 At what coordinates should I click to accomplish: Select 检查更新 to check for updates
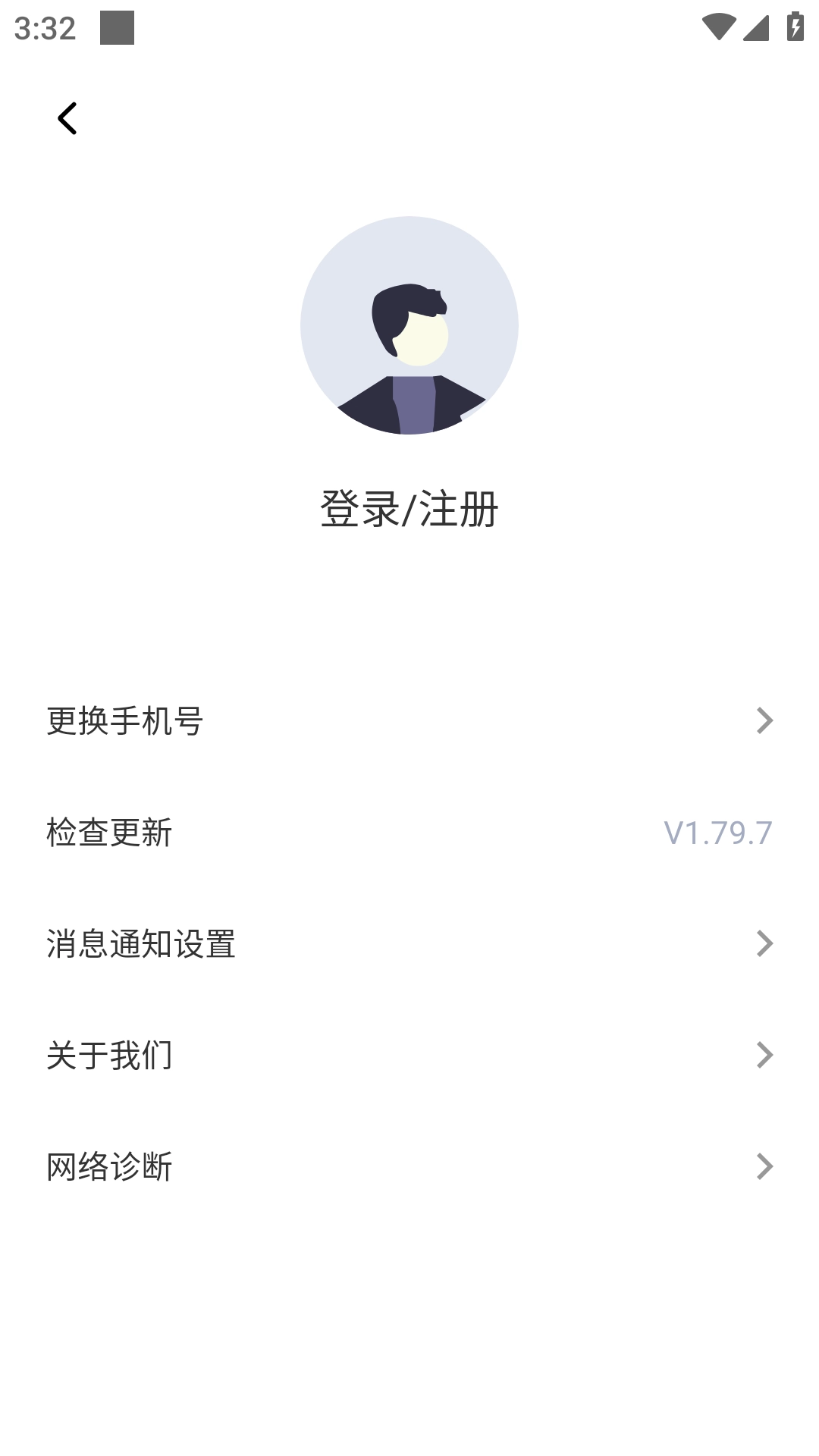pos(110,832)
